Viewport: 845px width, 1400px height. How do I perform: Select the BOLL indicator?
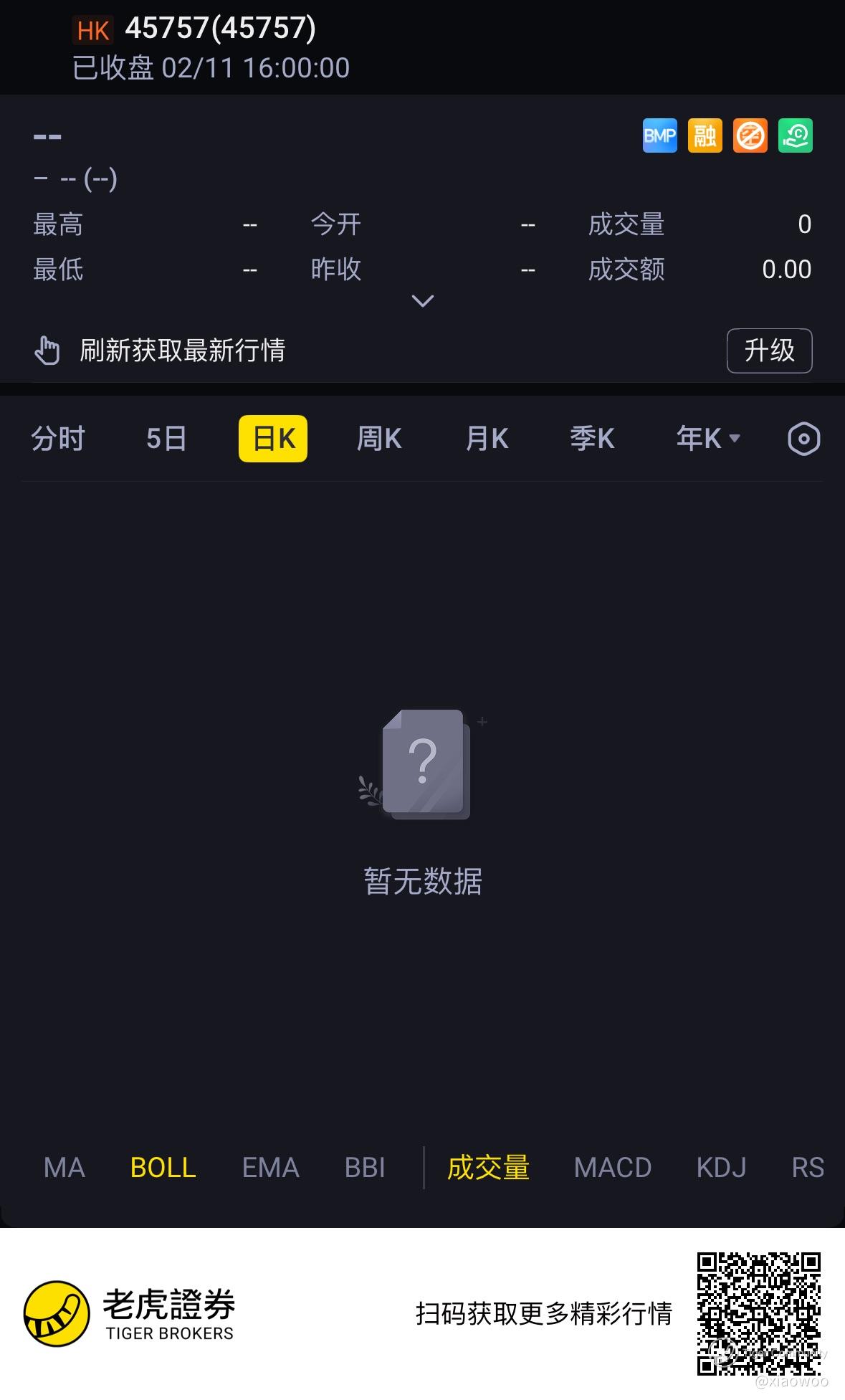[163, 1168]
